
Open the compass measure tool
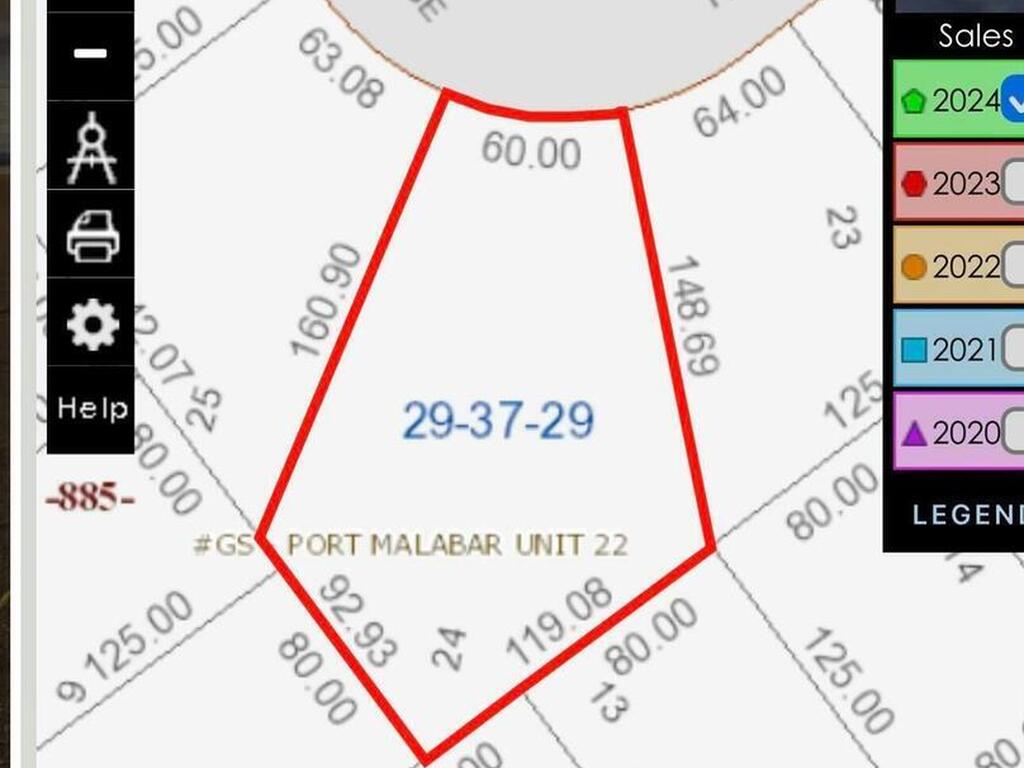(91, 148)
